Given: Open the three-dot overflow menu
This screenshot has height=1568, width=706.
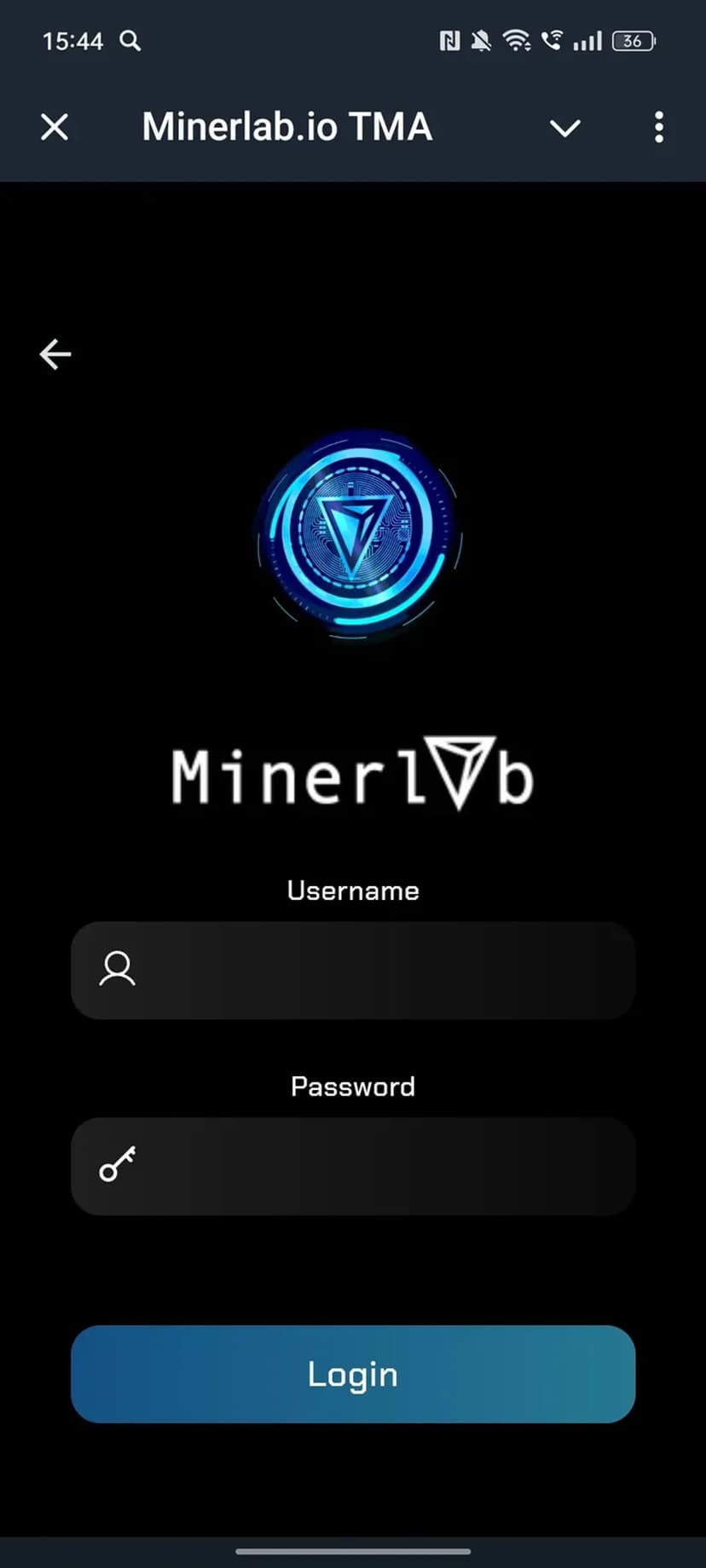Looking at the screenshot, I should pos(658,128).
